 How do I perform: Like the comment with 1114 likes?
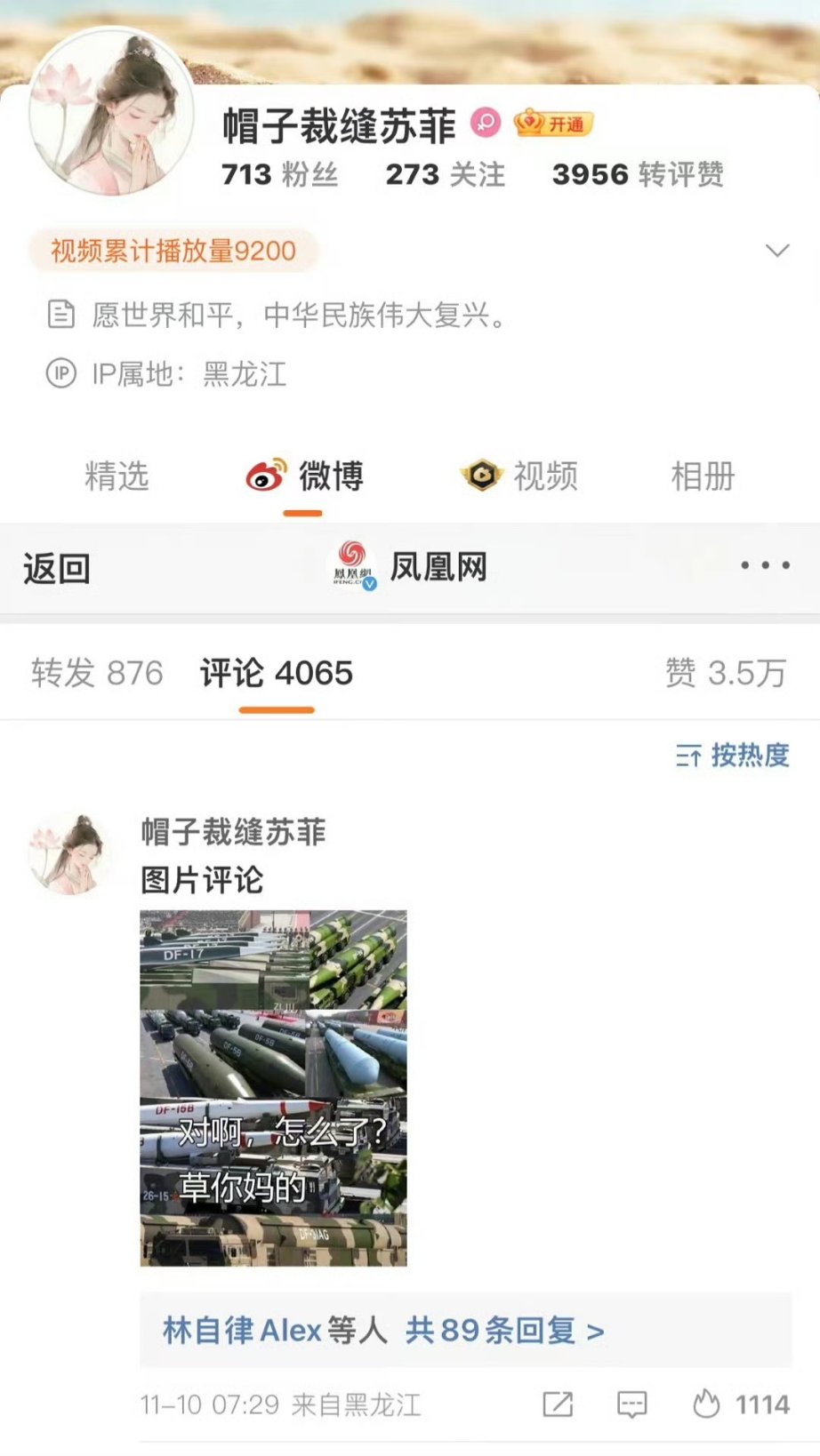click(706, 1404)
